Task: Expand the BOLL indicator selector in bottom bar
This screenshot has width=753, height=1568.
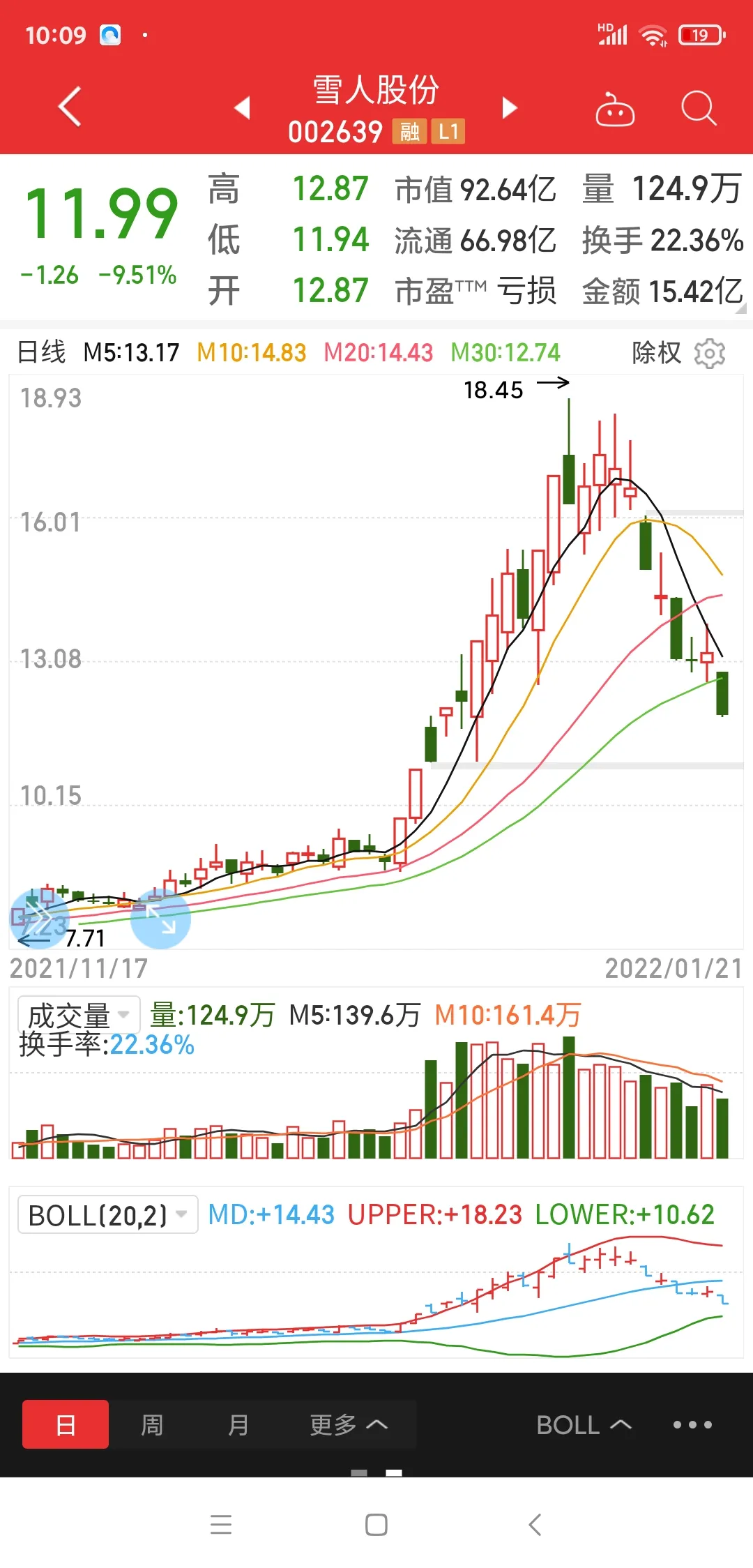Action: (x=584, y=1424)
